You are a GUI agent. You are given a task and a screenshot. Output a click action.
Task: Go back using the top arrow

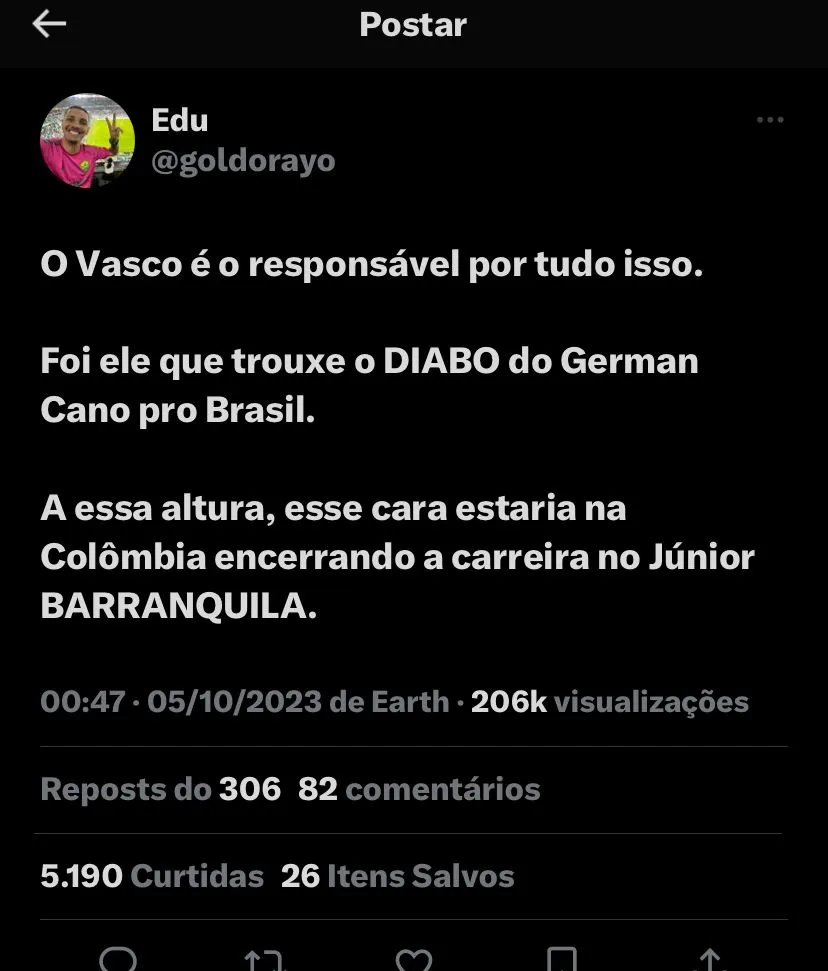tap(48, 25)
